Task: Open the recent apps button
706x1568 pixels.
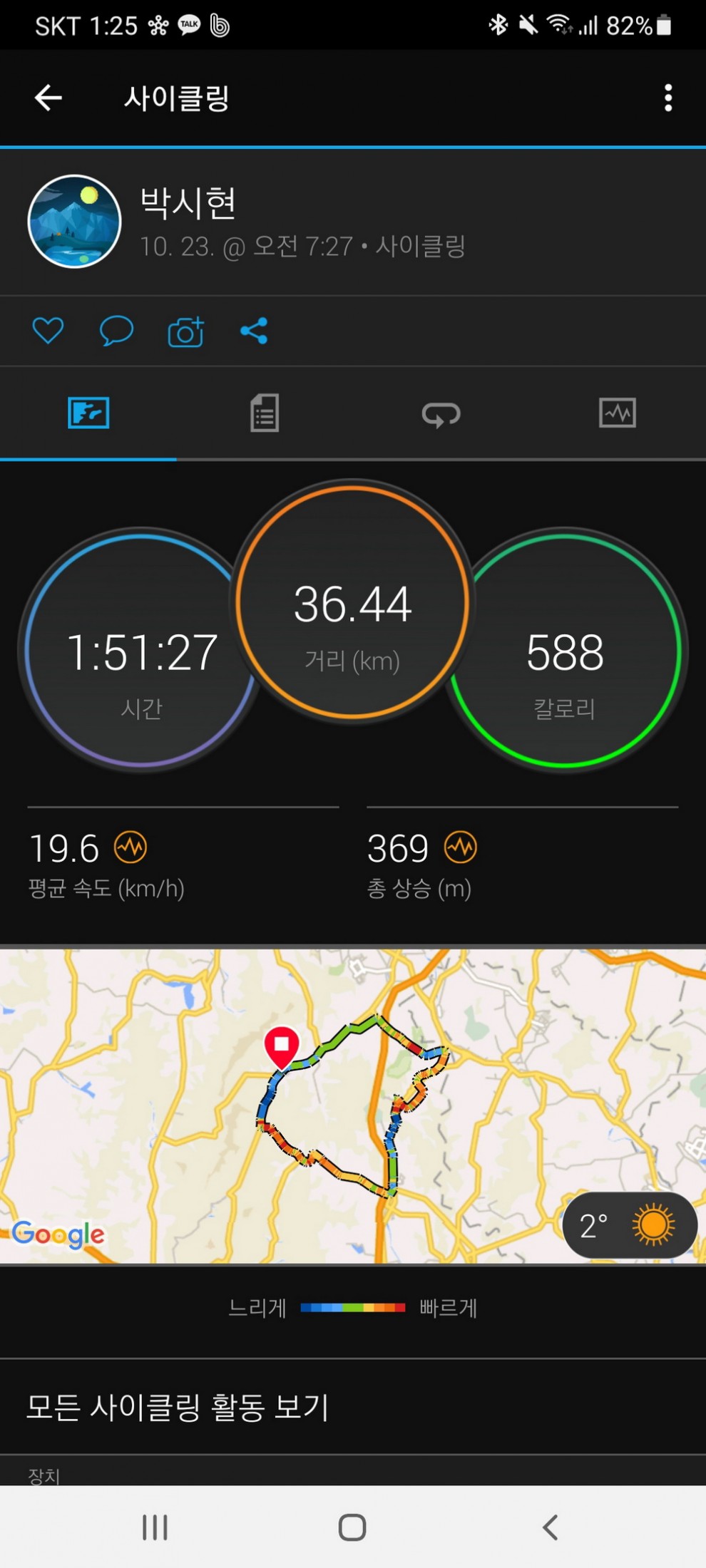Action: tap(155, 1527)
